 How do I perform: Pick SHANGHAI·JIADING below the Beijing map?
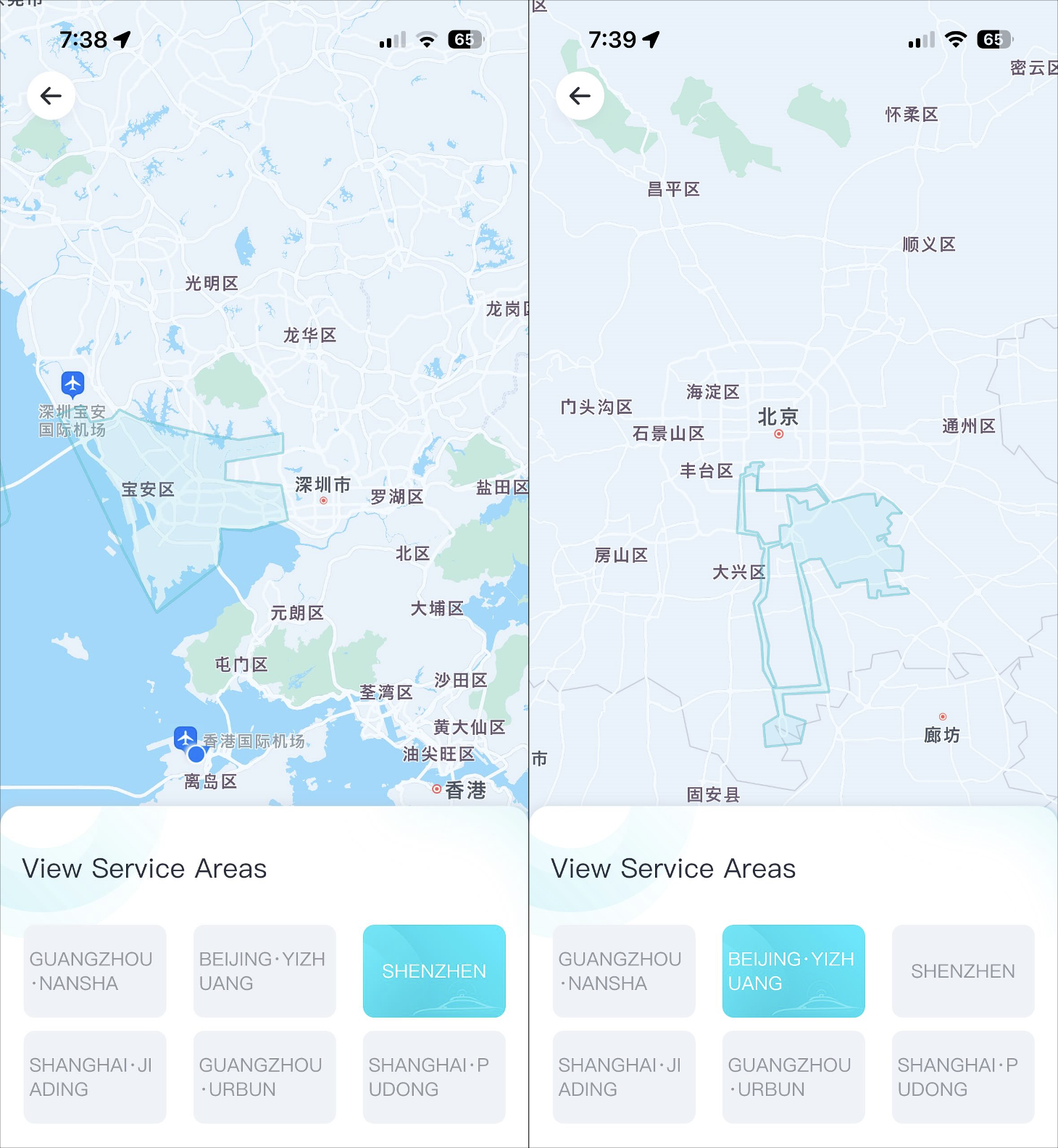pyautogui.click(x=624, y=1076)
